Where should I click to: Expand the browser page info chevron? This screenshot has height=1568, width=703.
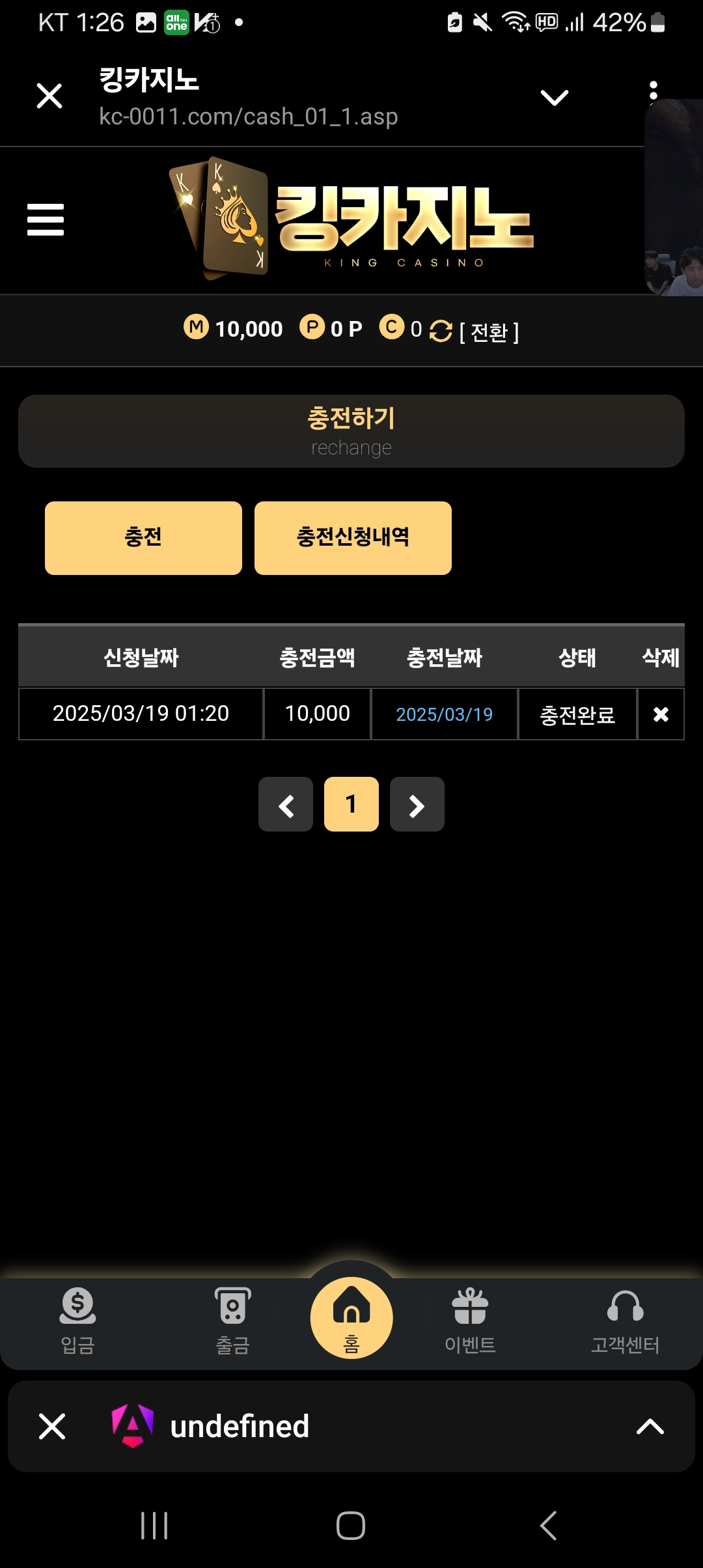[554, 98]
